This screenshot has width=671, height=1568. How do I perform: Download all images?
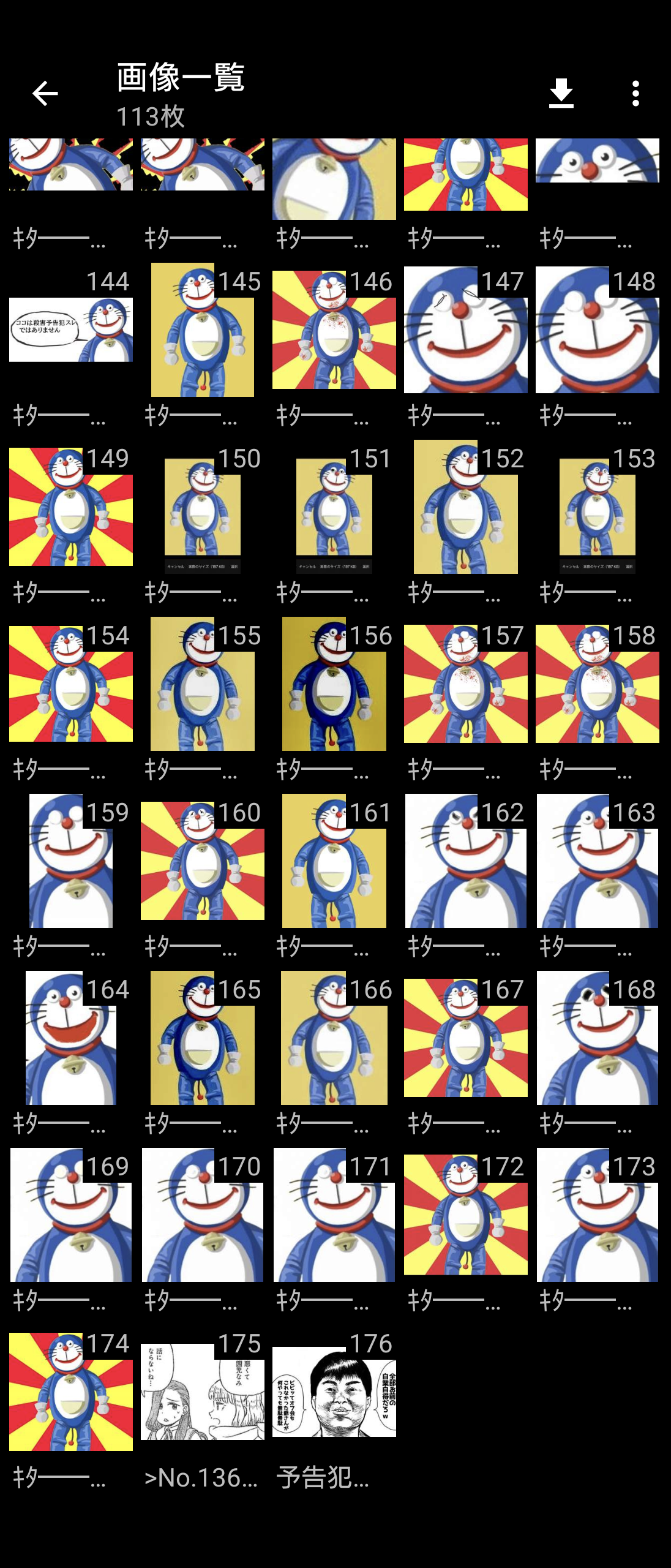click(x=561, y=94)
